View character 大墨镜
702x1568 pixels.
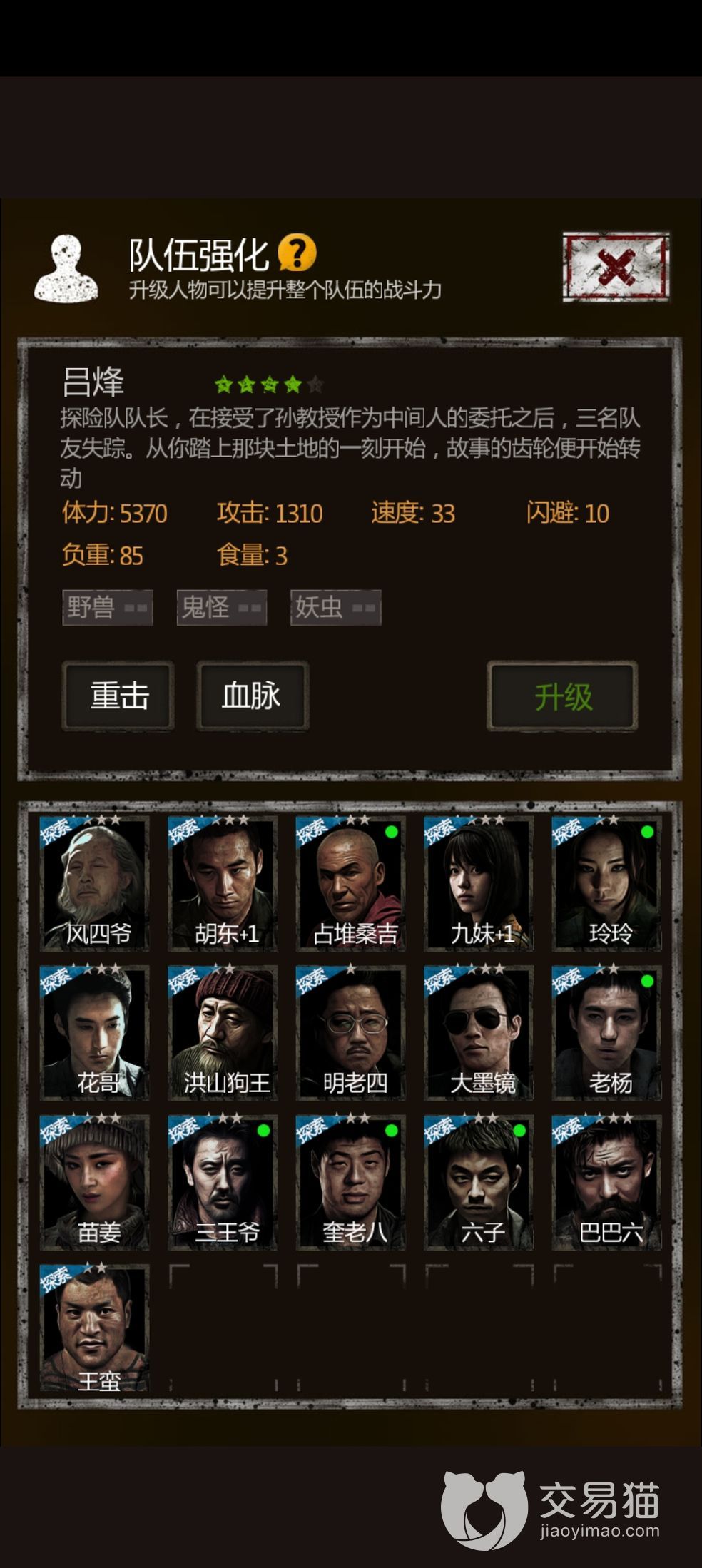(479, 1033)
